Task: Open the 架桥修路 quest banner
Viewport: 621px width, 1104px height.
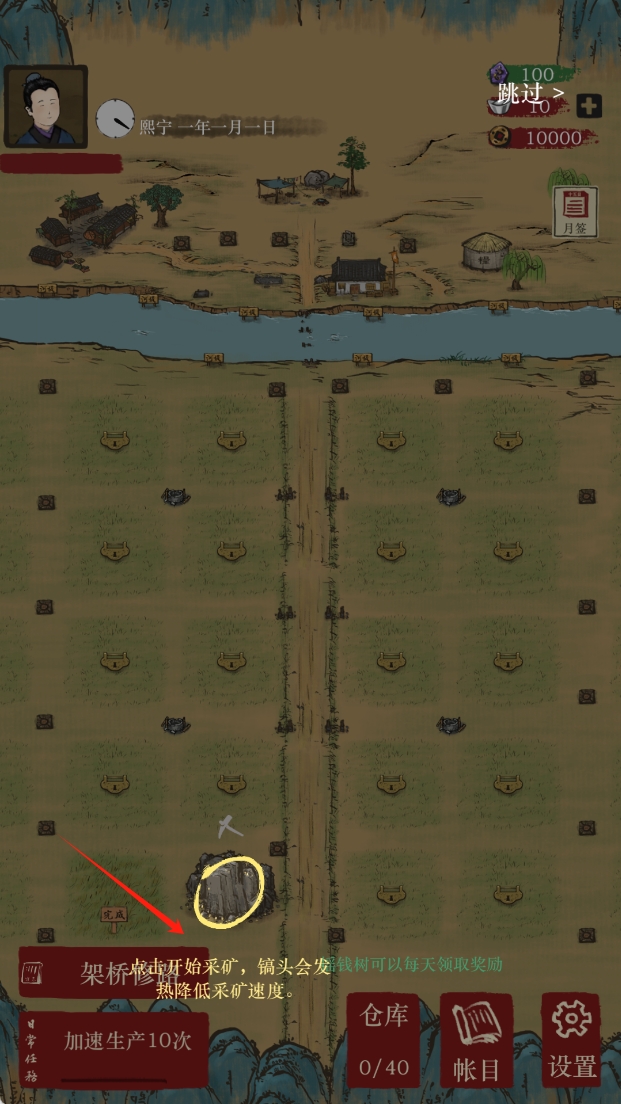Action: click(112, 971)
